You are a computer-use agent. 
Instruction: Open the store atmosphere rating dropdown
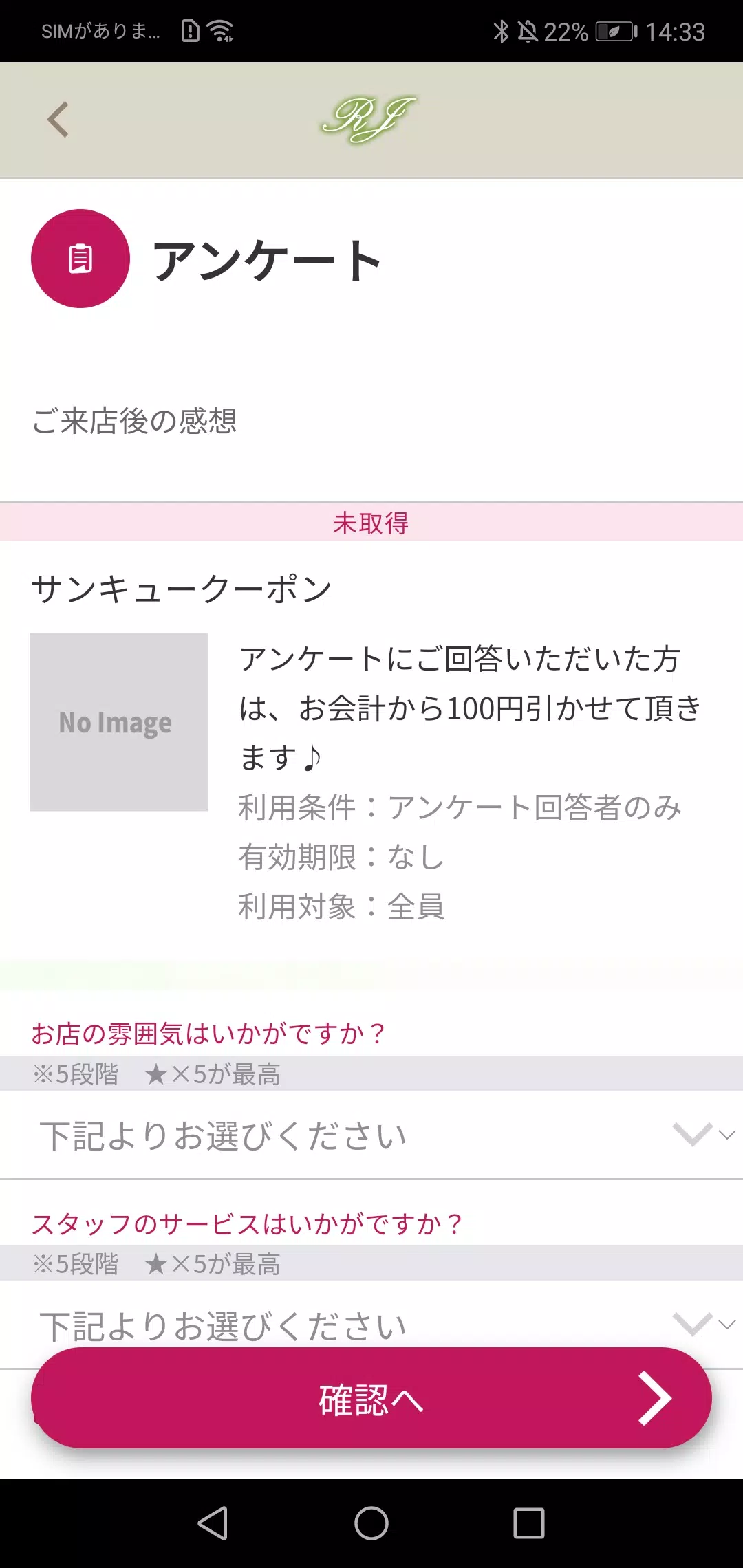coord(371,1135)
